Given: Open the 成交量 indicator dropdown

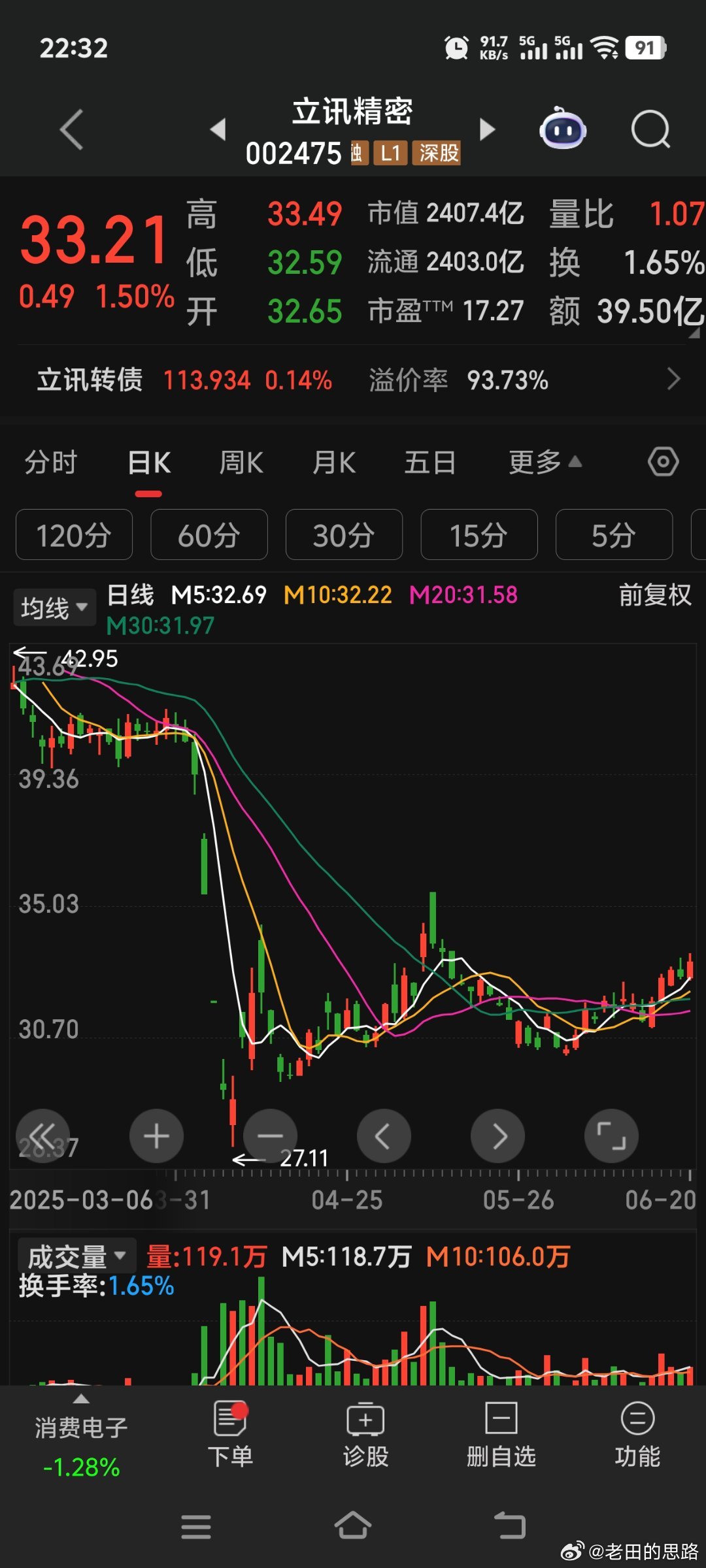Looking at the screenshot, I should pos(76,1256).
